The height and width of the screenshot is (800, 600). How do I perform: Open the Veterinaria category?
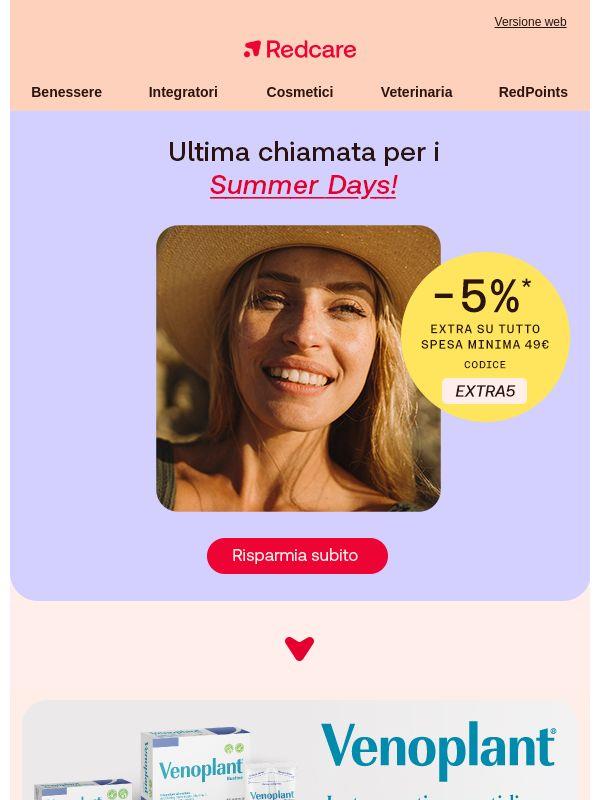pyautogui.click(x=416, y=92)
